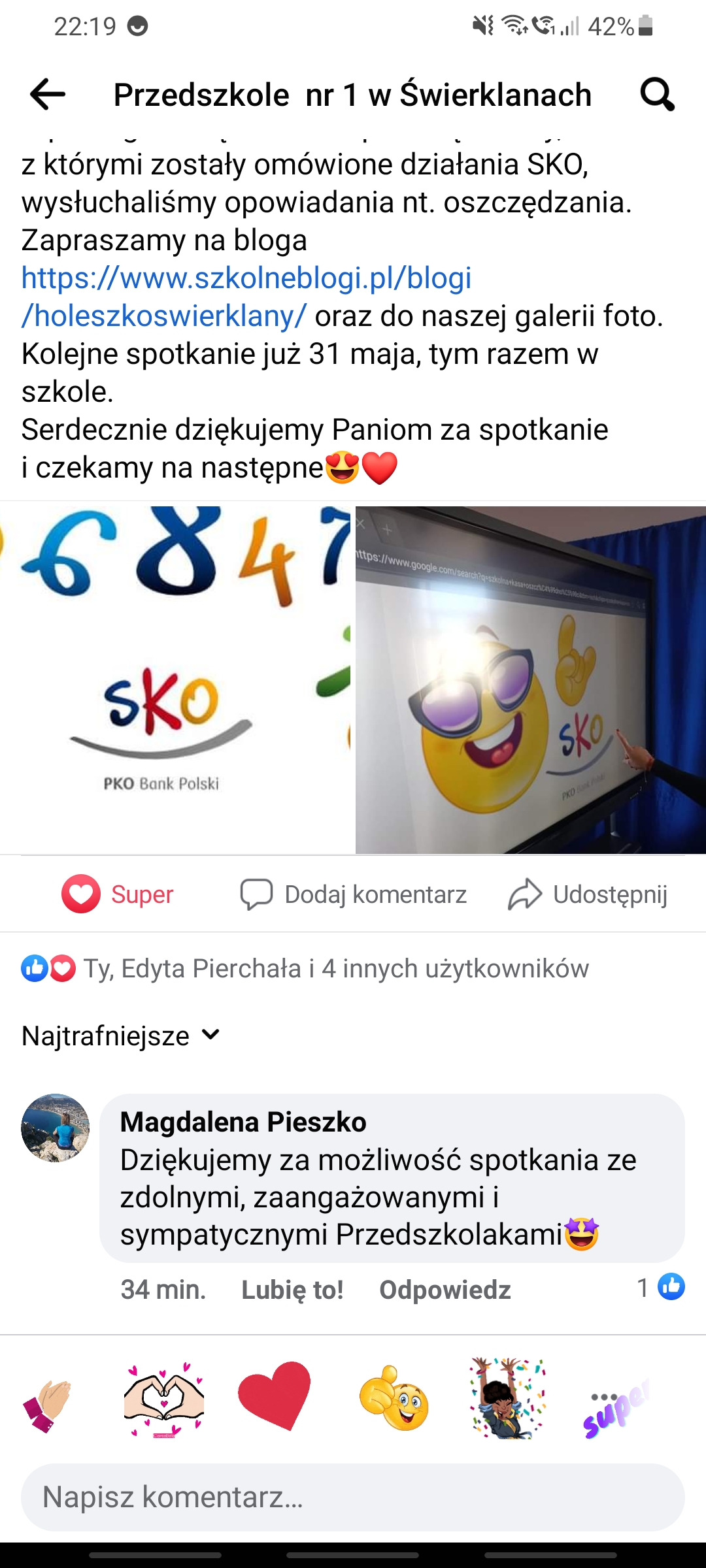The height and width of the screenshot is (1568, 706).
Task: Send the confetti celebration sticker
Action: click(x=508, y=1399)
